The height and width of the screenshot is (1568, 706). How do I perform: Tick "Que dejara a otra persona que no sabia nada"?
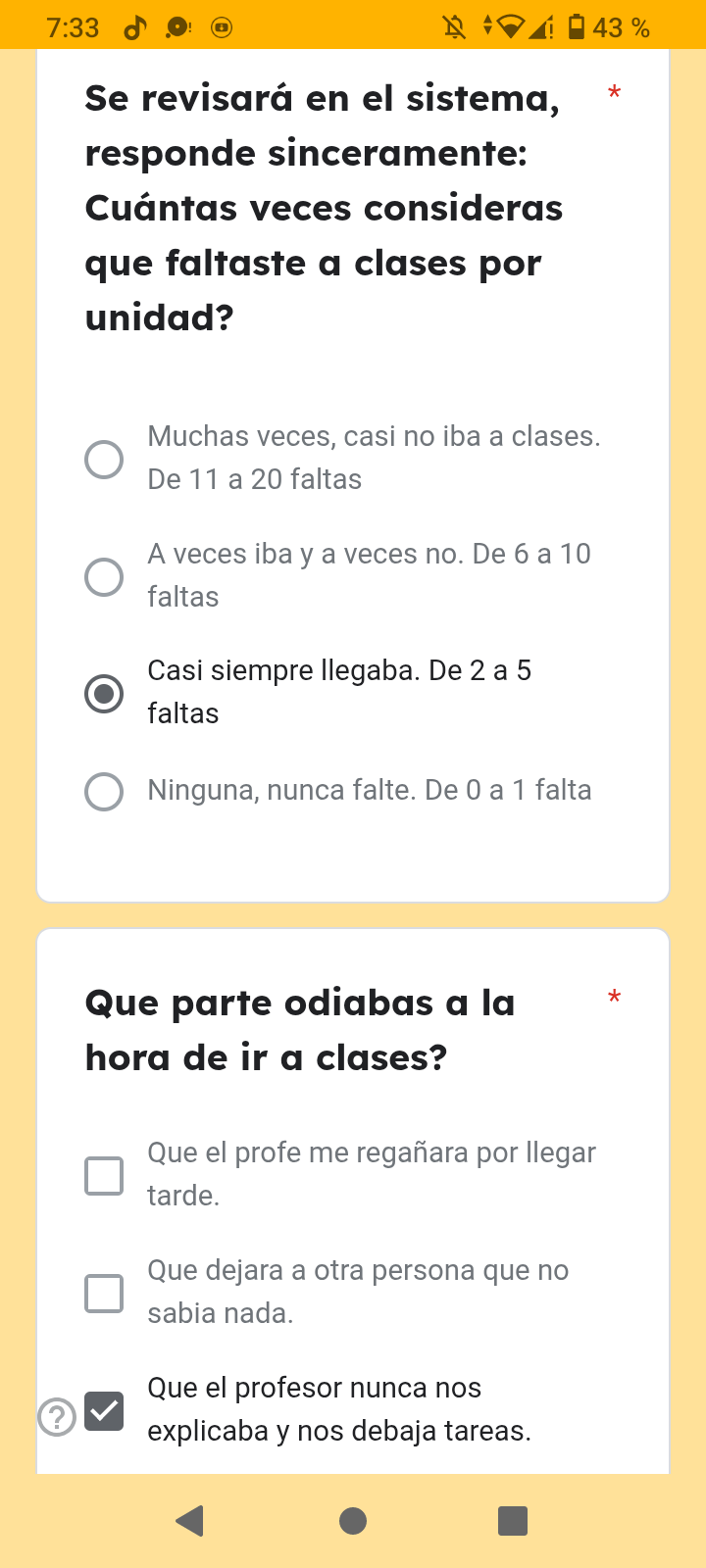pyautogui.click(x=104, y=1293)
